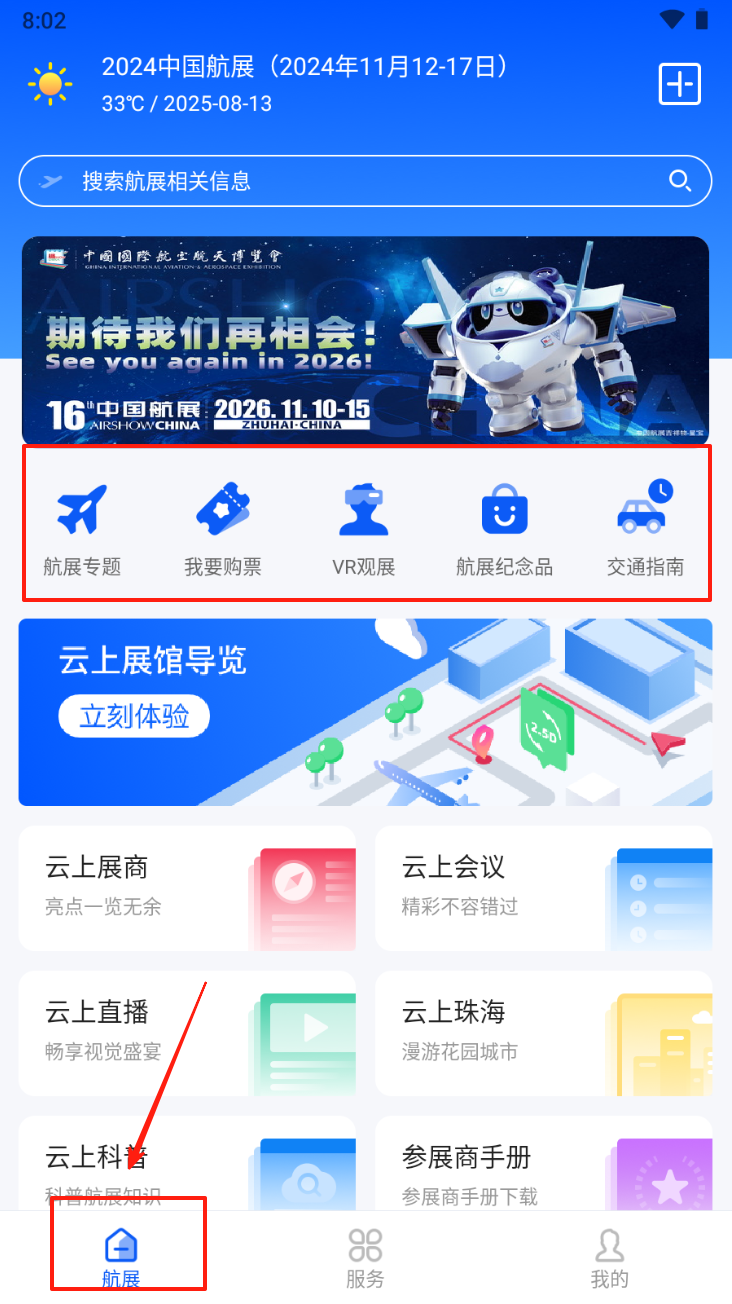
Task: Open 参展商手册 download card
Action: [543, 1165]
